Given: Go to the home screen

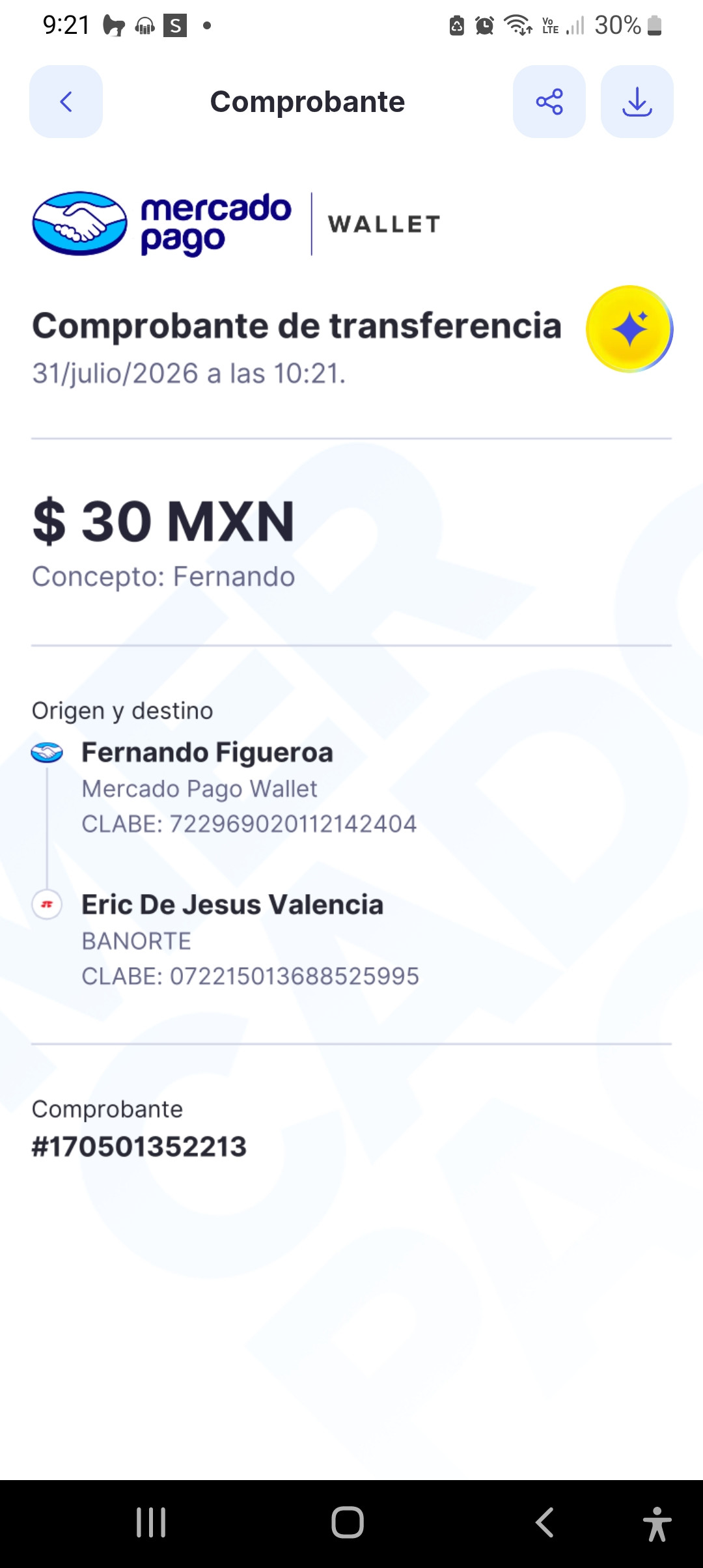Looking at the screenshot, I should 348,1522.
